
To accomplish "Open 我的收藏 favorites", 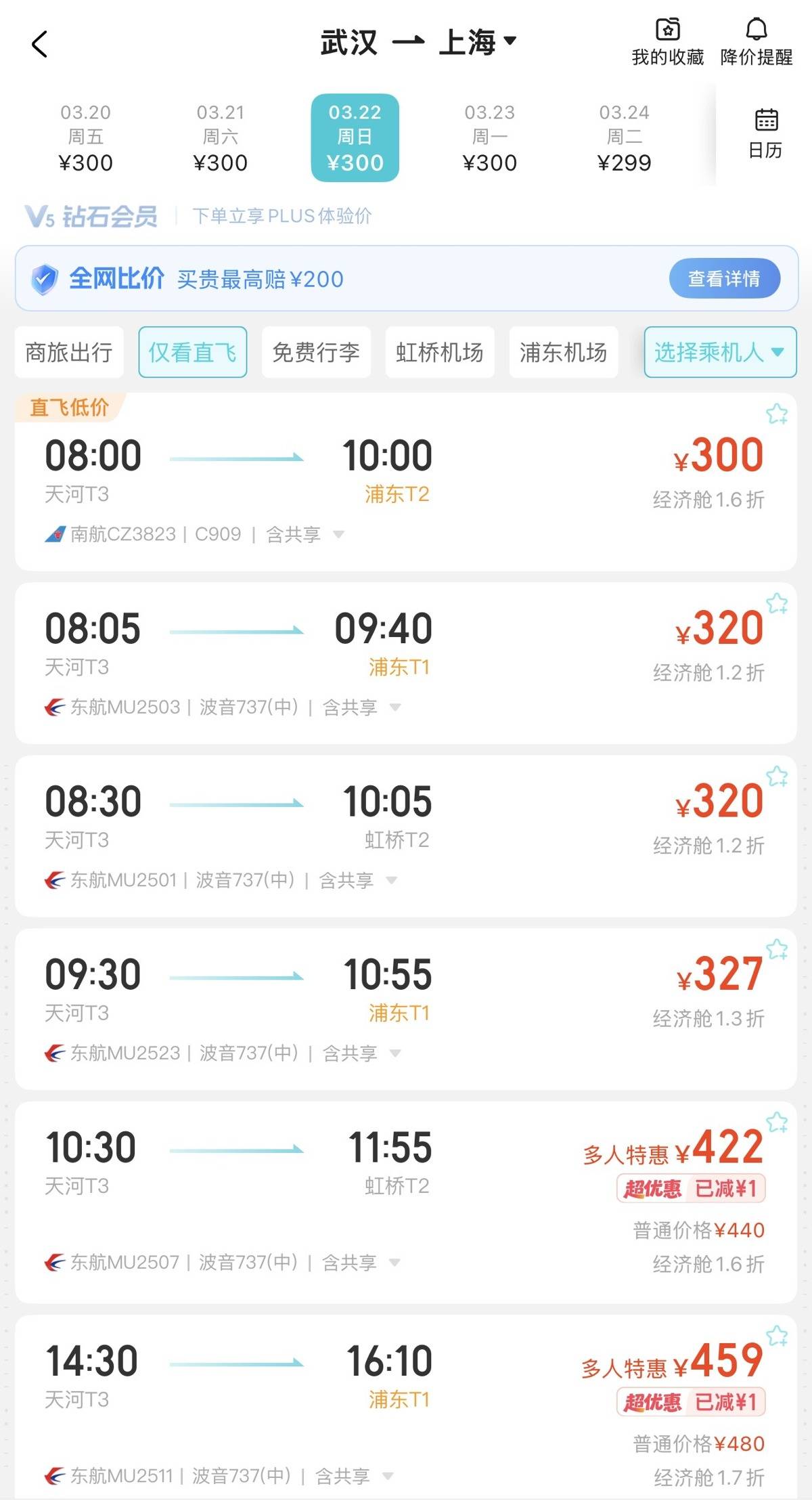I will (667, 42).
